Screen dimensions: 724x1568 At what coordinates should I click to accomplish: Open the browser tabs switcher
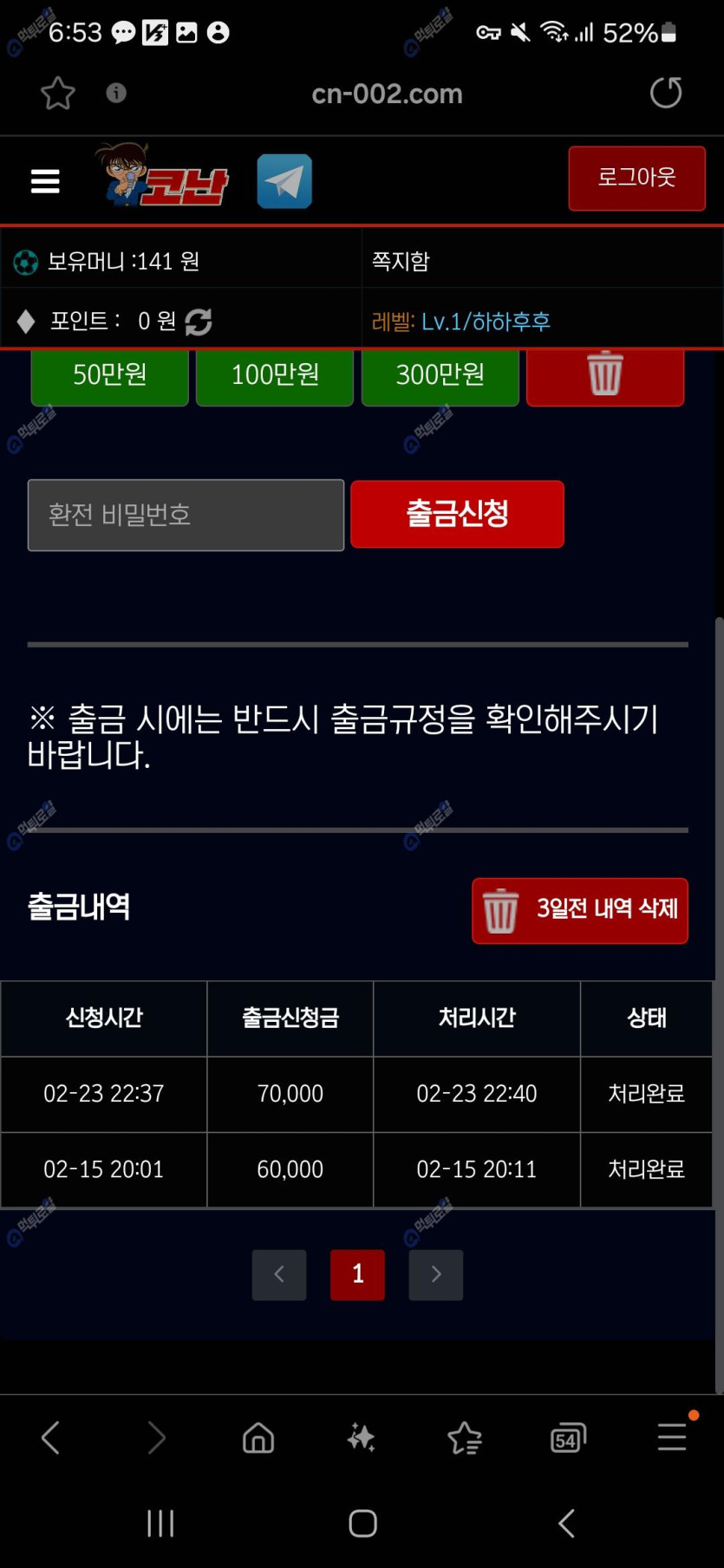point(568,1438)
